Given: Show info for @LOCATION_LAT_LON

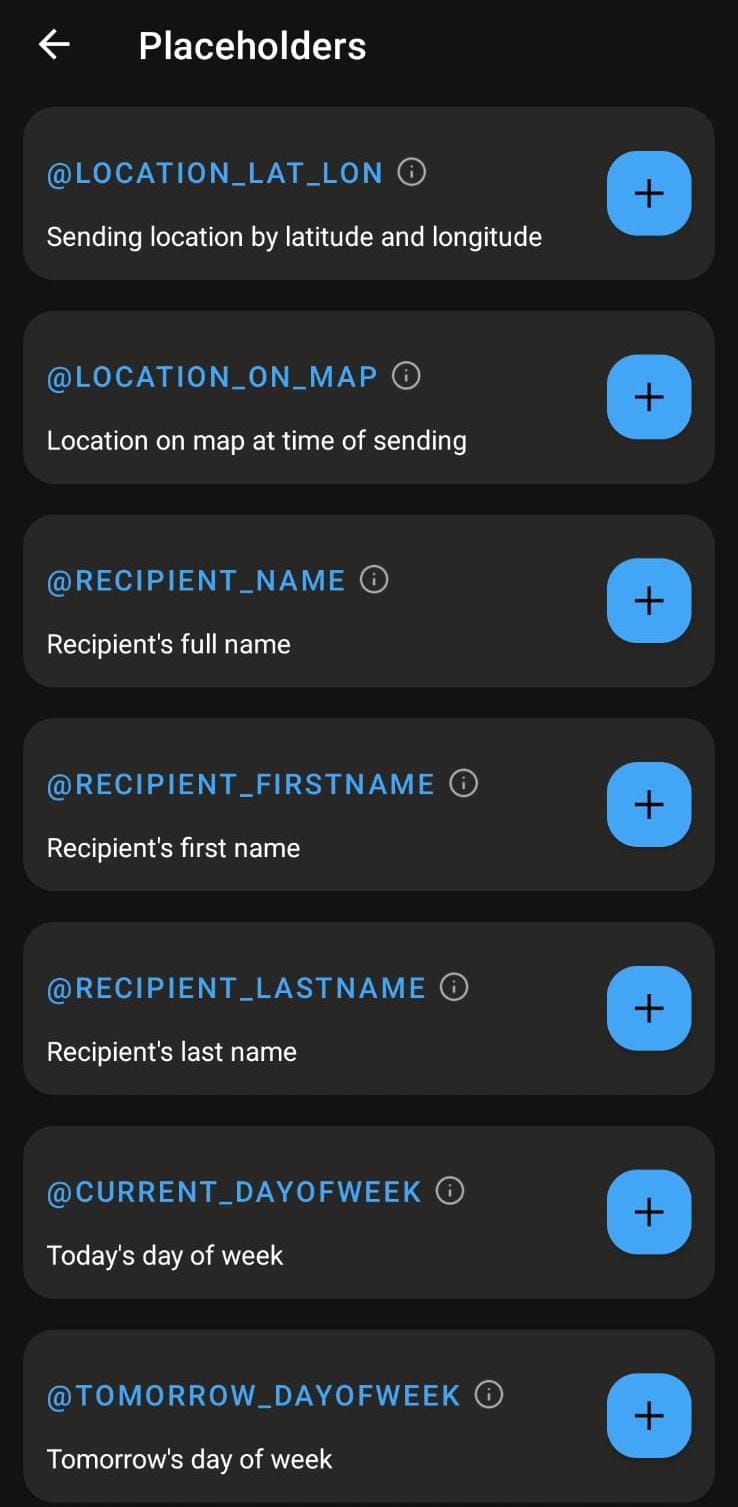Looking at the screenshot, I should [x=412, y=172].
